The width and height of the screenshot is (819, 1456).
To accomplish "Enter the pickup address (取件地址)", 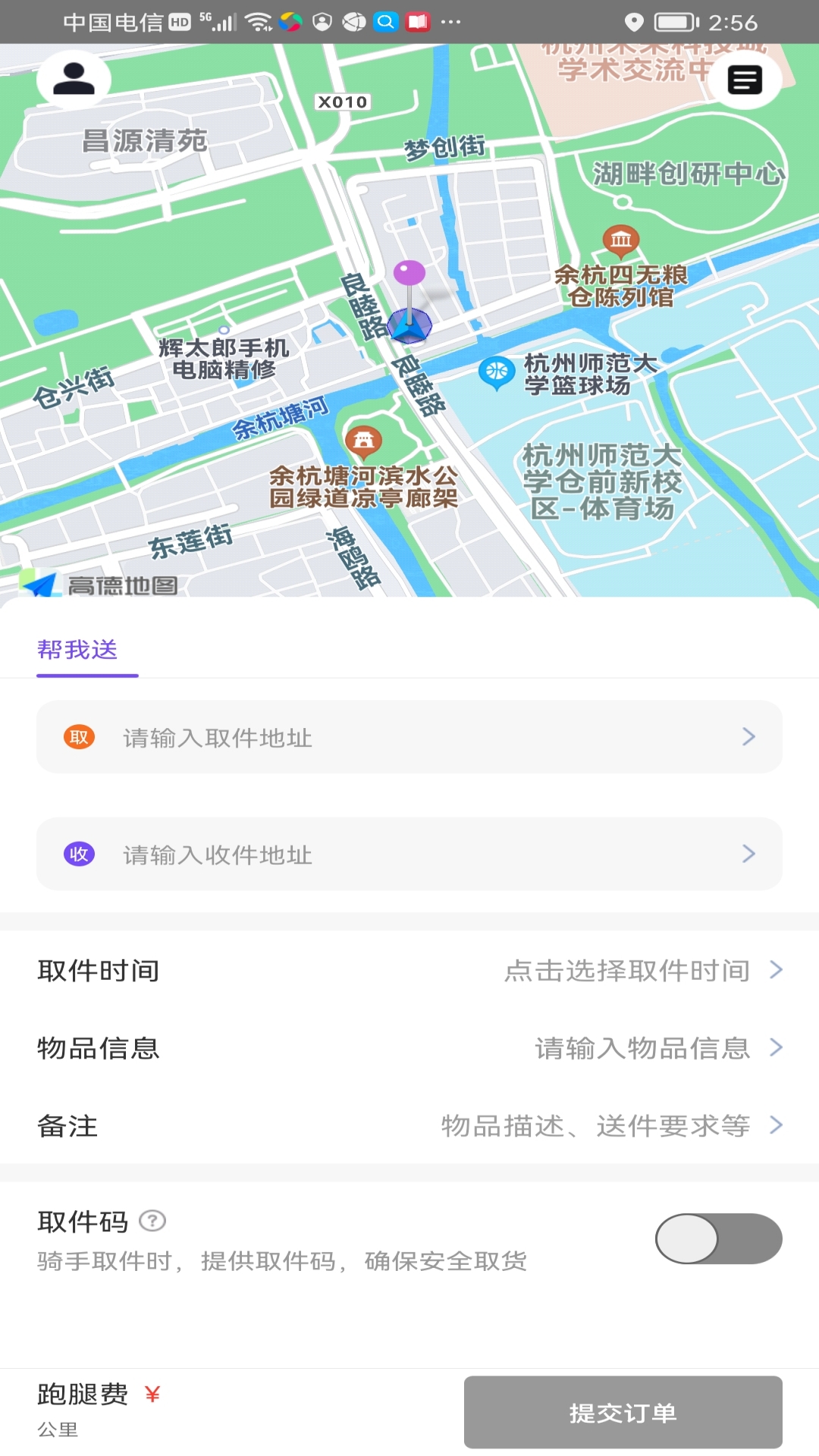I will (x=409, y=737).
